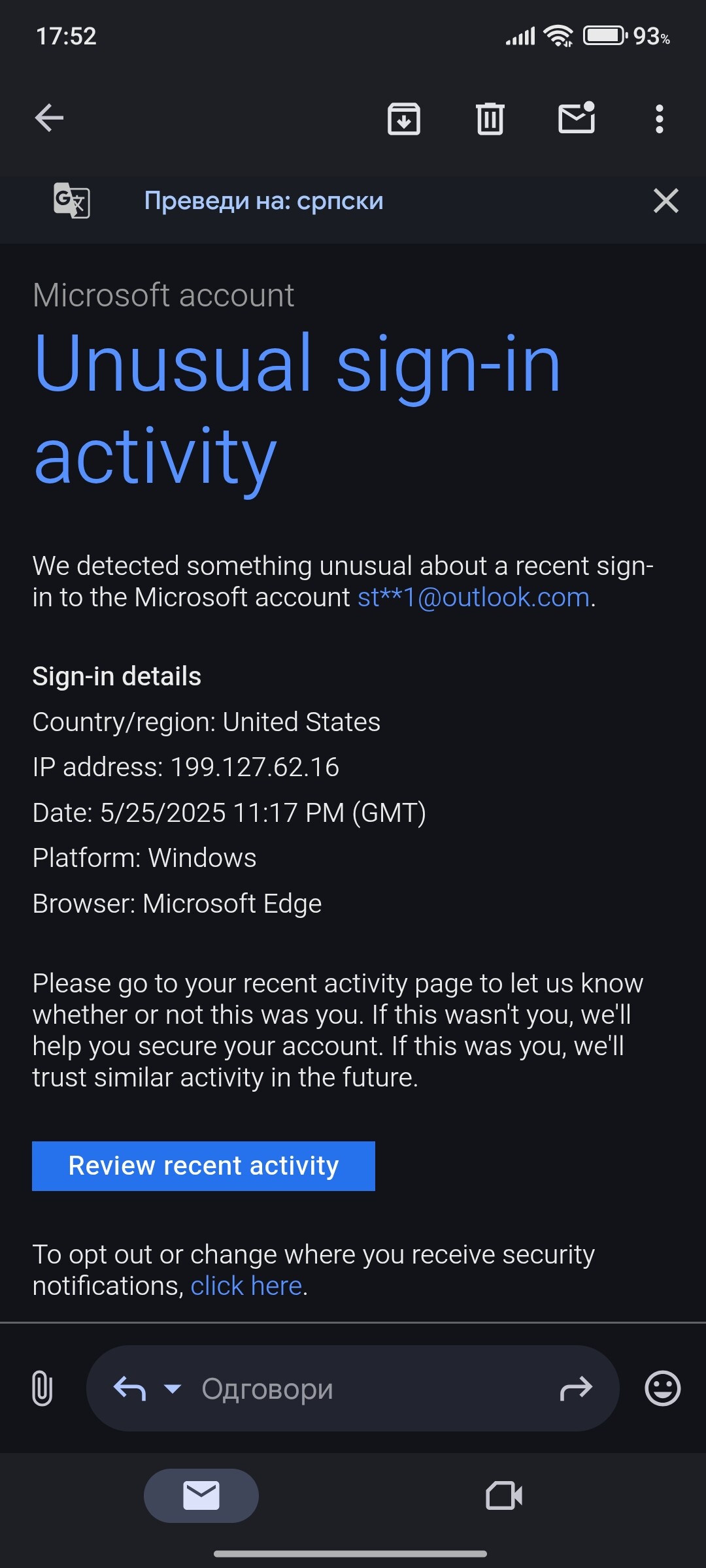
Task: Dismiss the translate banner
Action: [665, 201]
